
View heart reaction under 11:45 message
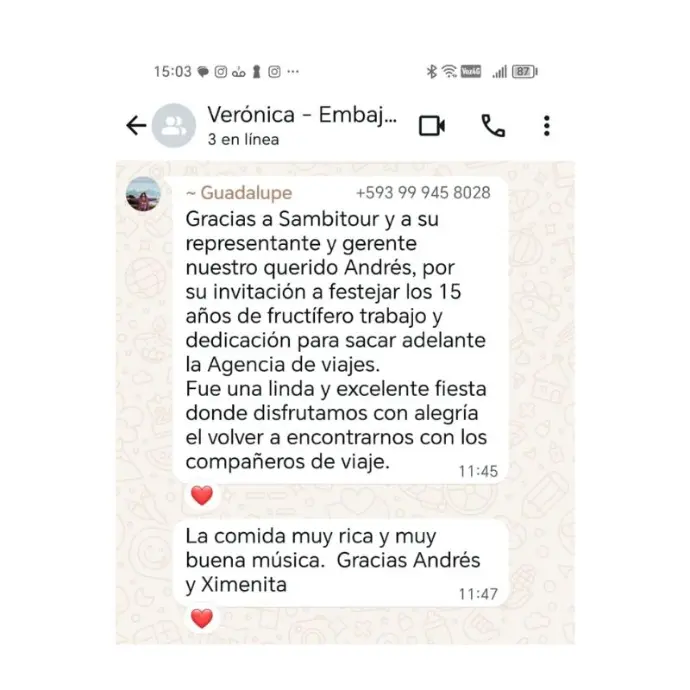click(202, 495)
